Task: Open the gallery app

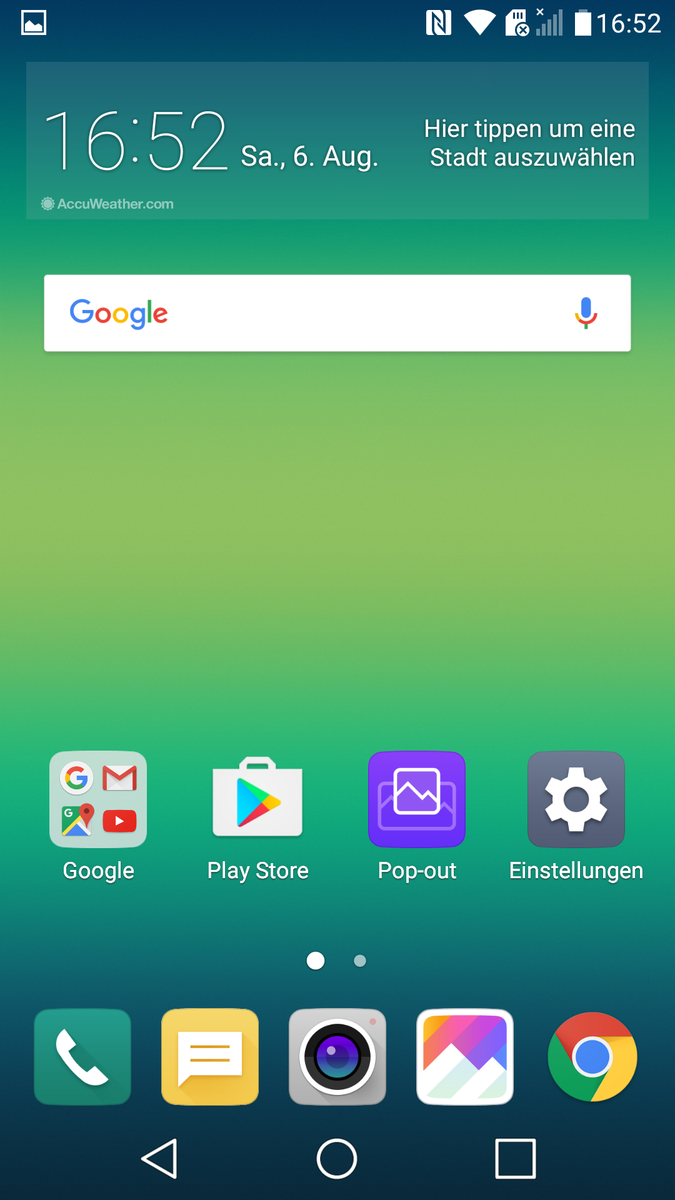Action: click(x=465, y=1057)
